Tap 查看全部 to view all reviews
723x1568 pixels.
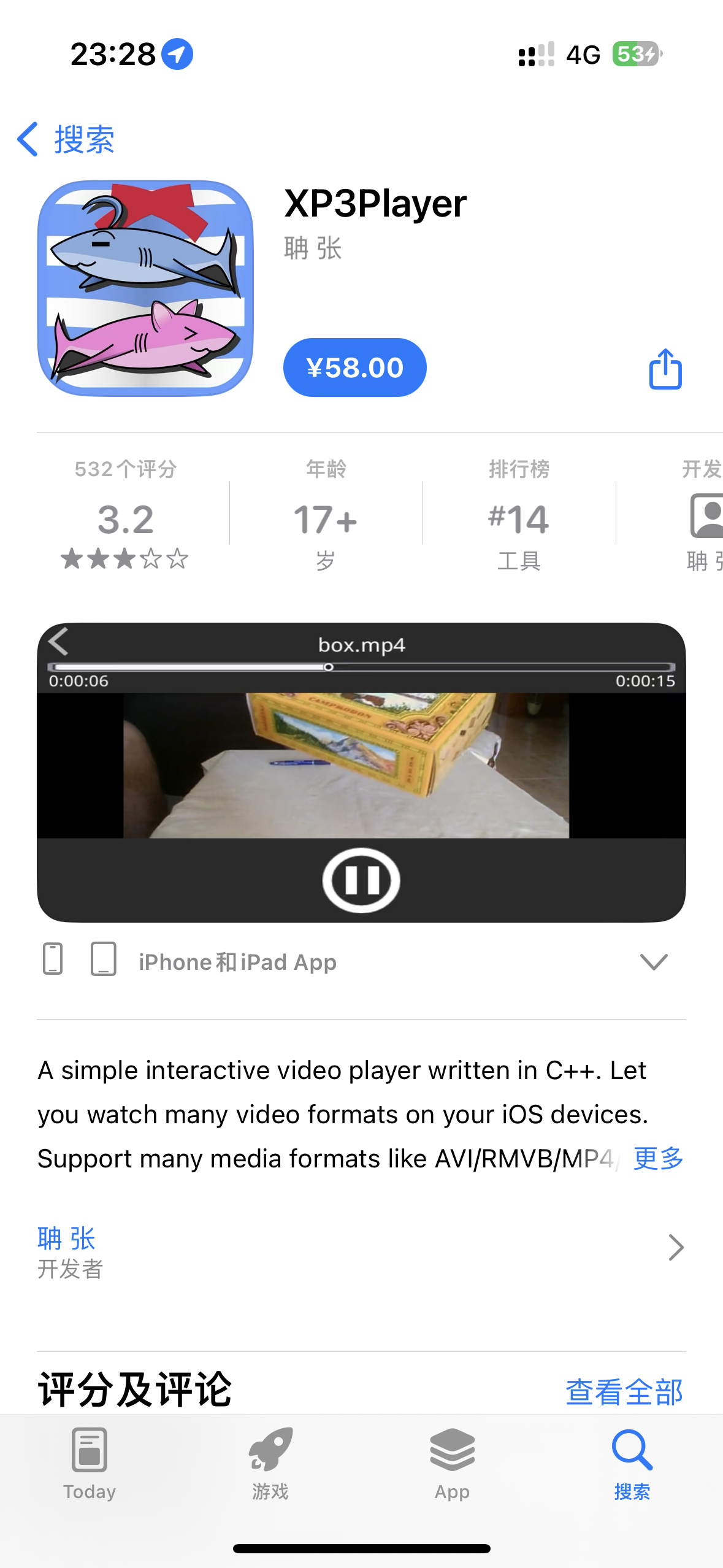pyautogui.click(x=624, y=1391)
